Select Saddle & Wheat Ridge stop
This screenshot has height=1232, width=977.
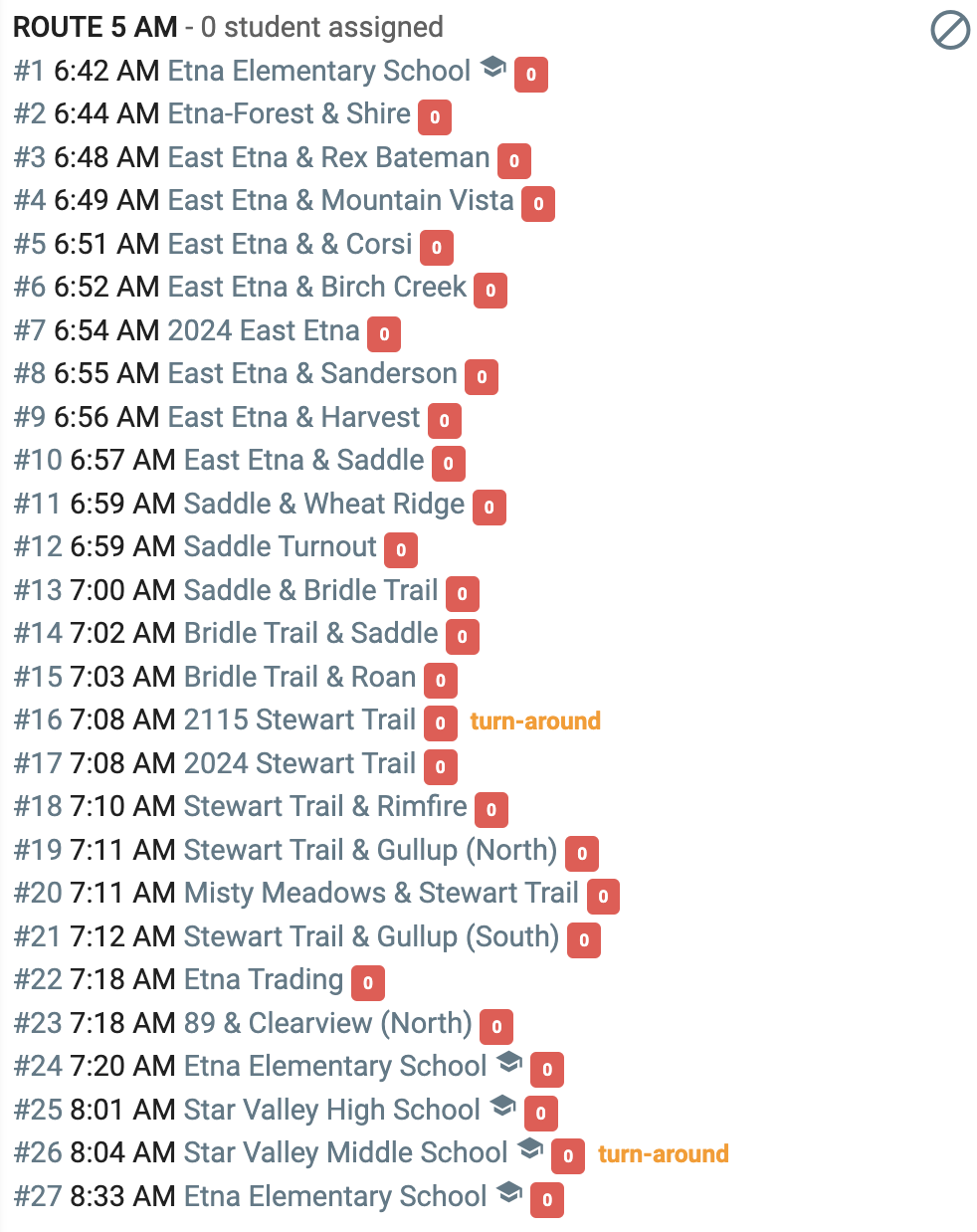(324, 504)
